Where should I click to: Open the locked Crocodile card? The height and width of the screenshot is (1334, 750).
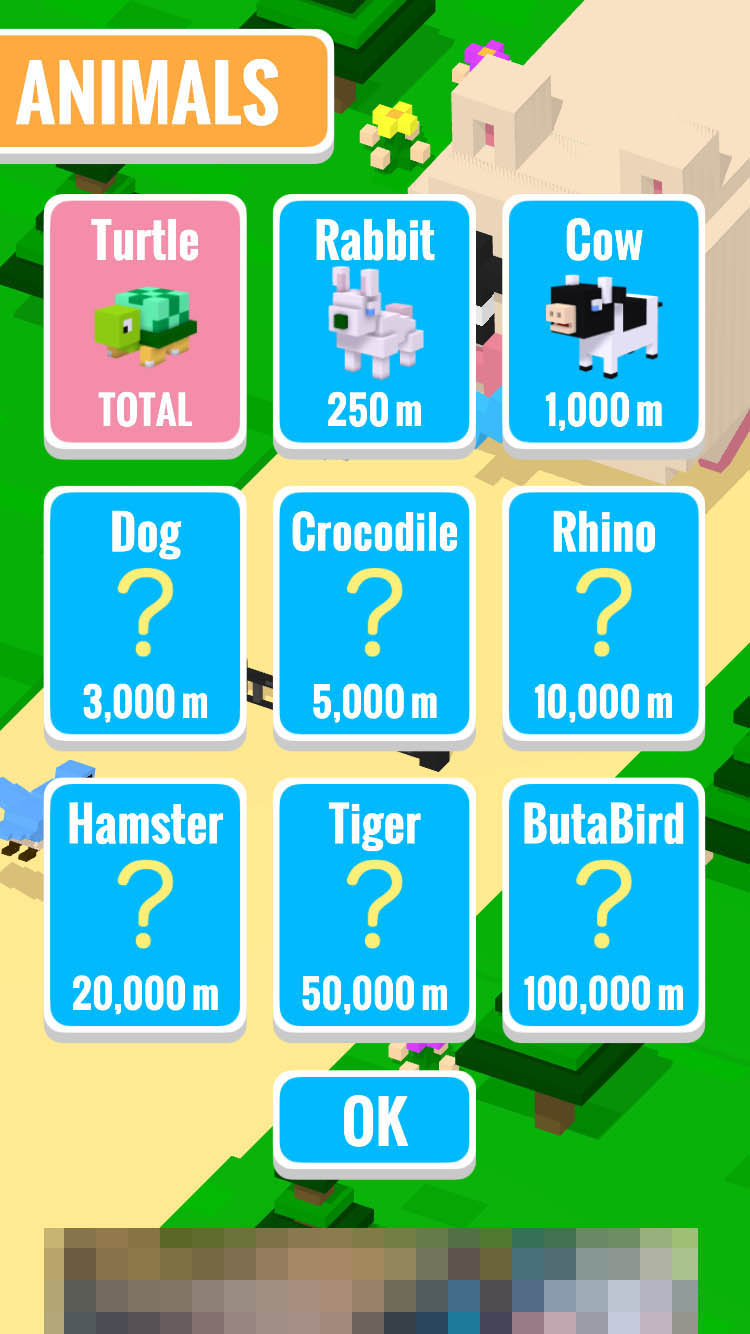pyautogui.click(x=374, y=615)
